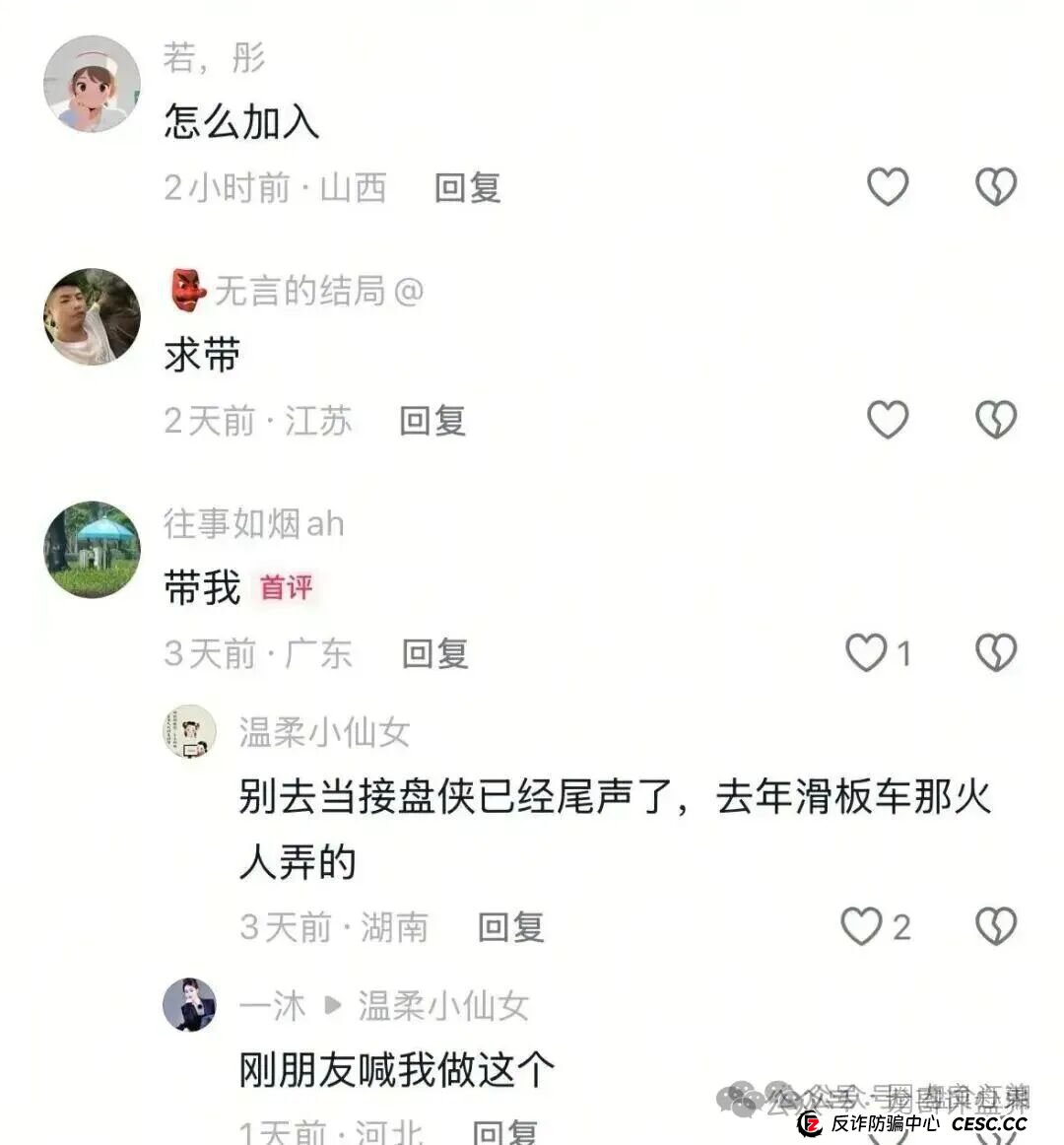View 无言的结局's avatar picture
Image resolution: width=1064 pixels, height=1145 pixels.
(90, 315)
